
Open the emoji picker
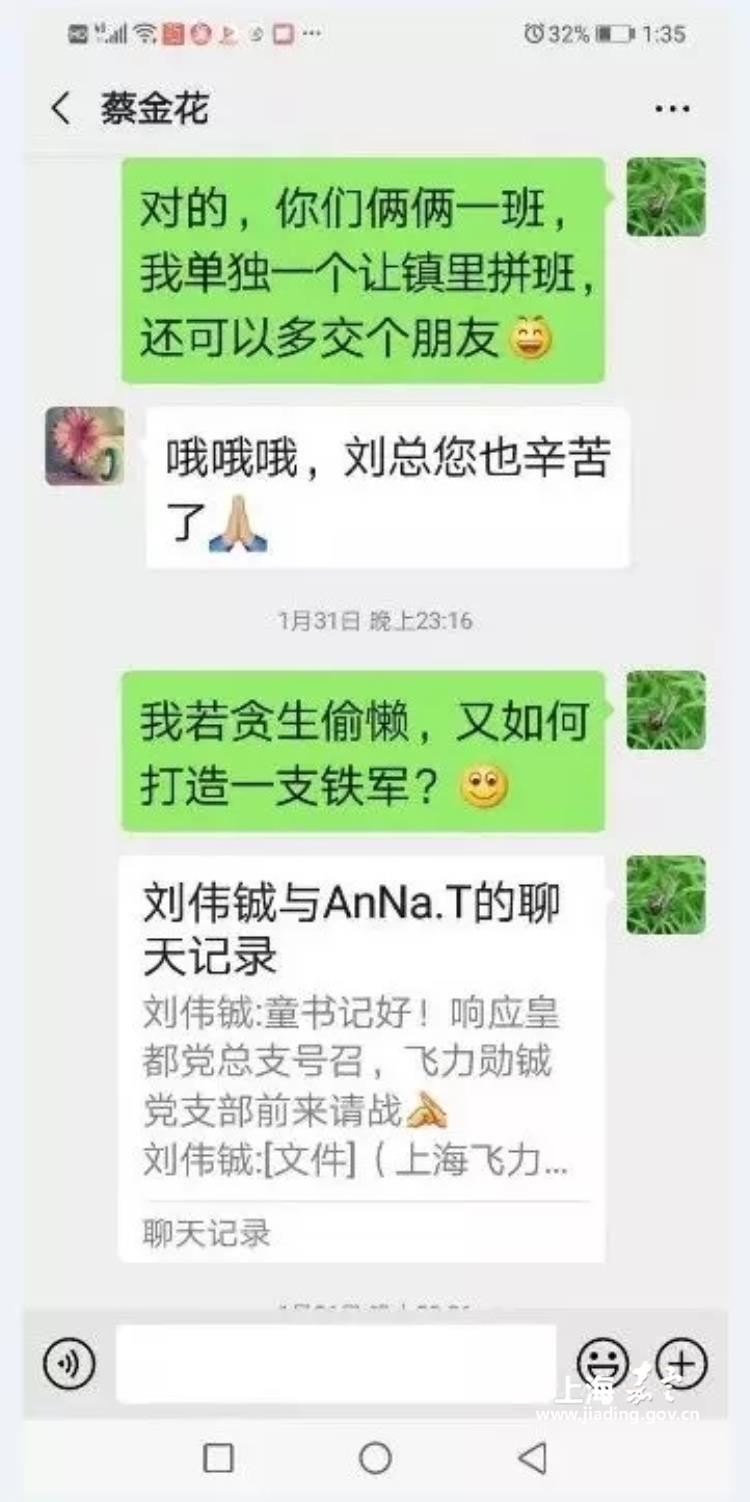pos(603,1364)
